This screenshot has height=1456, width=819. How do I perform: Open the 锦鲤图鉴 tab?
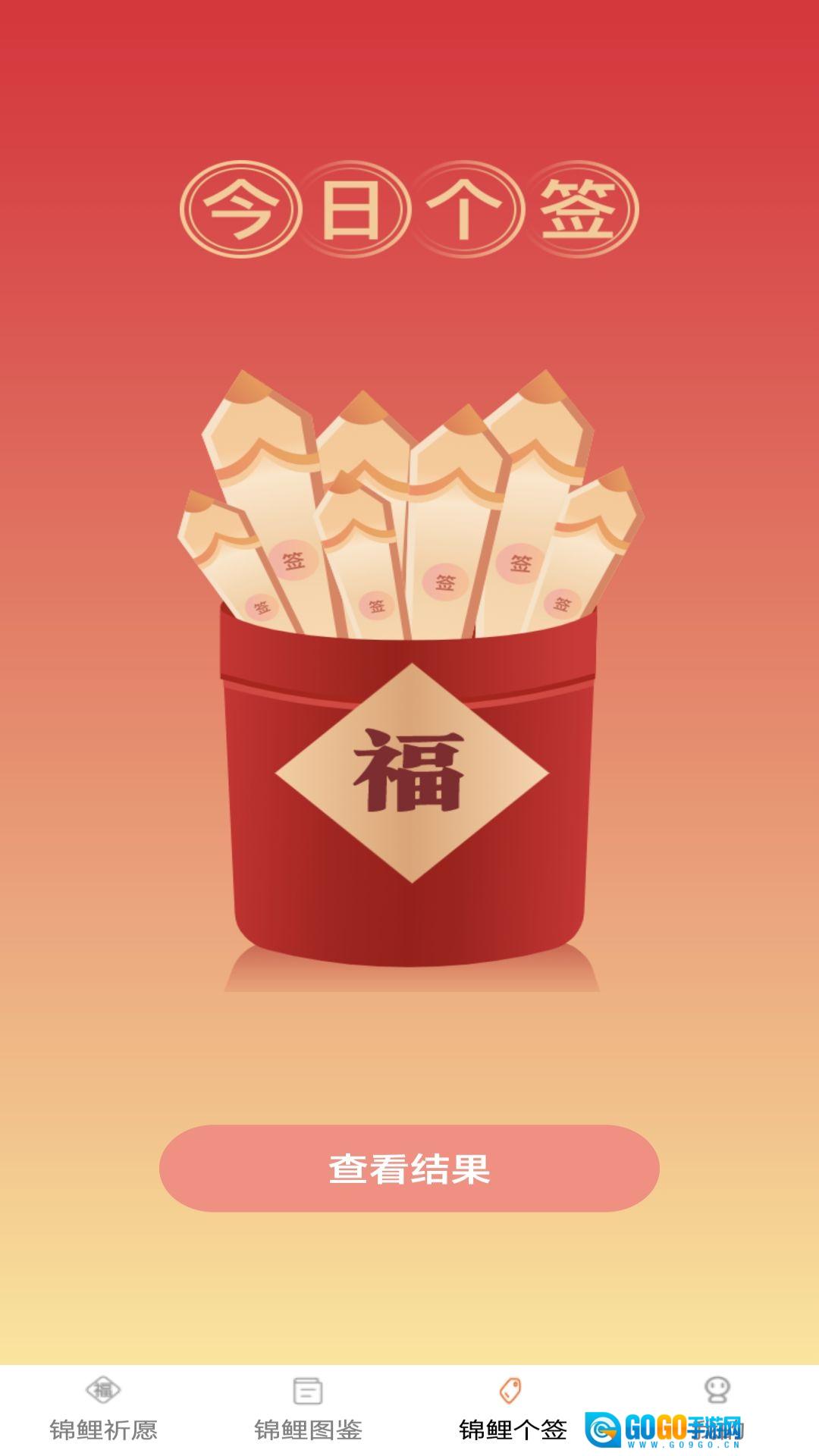pos(308,1410)
